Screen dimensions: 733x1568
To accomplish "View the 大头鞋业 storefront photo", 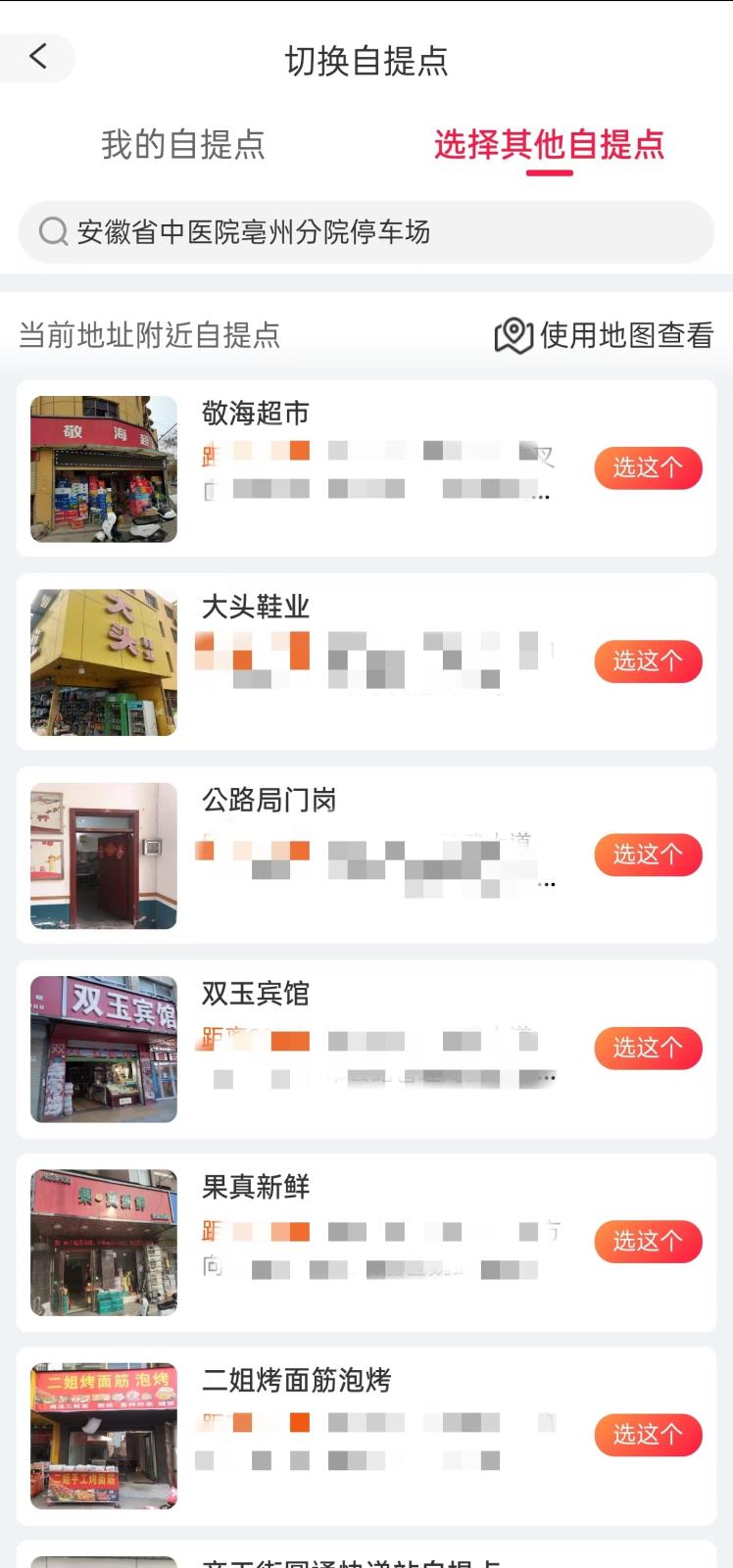I will (x=104, y=662).
